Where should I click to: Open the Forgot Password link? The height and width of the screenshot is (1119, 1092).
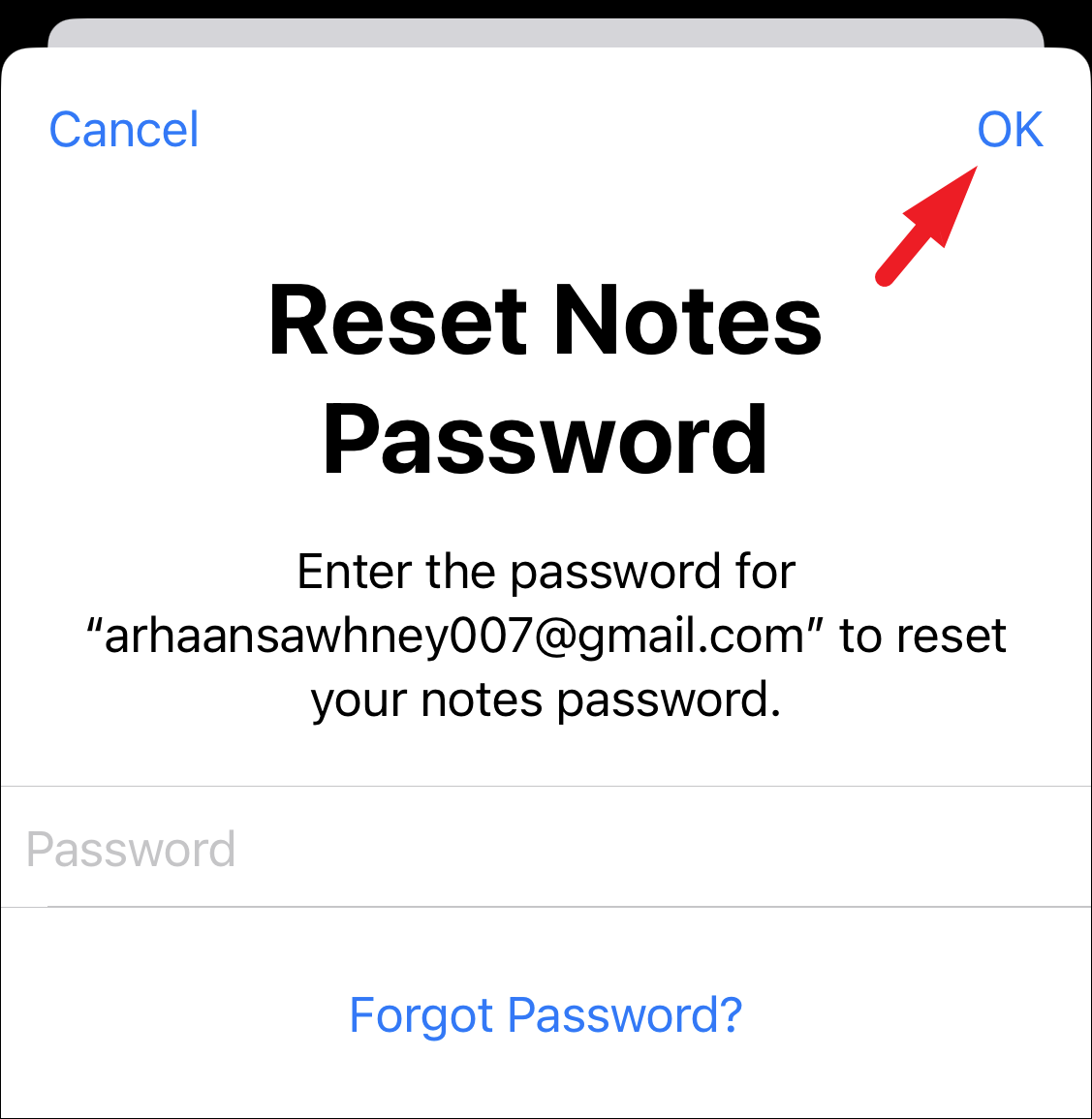click(546, 1015)
